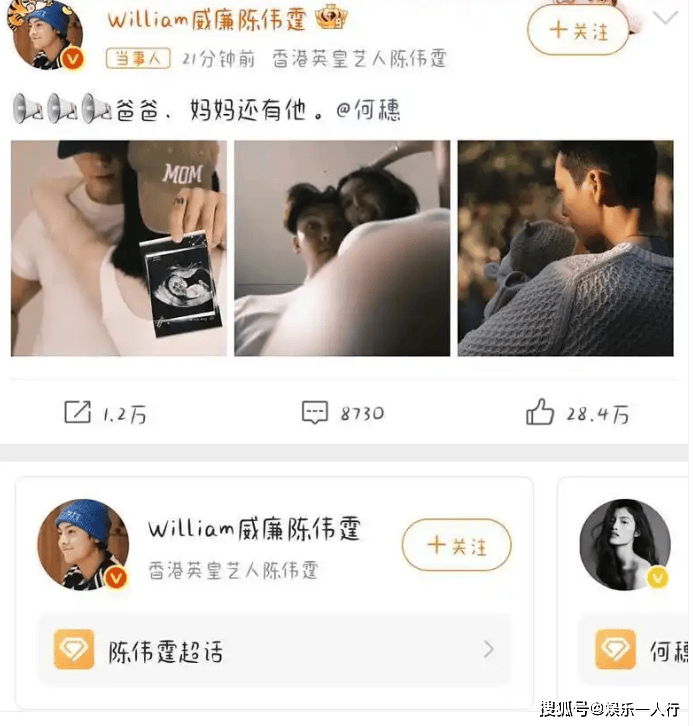Open the photo of the grey knit sweater

pyautogui.click(x=565, y=247)
